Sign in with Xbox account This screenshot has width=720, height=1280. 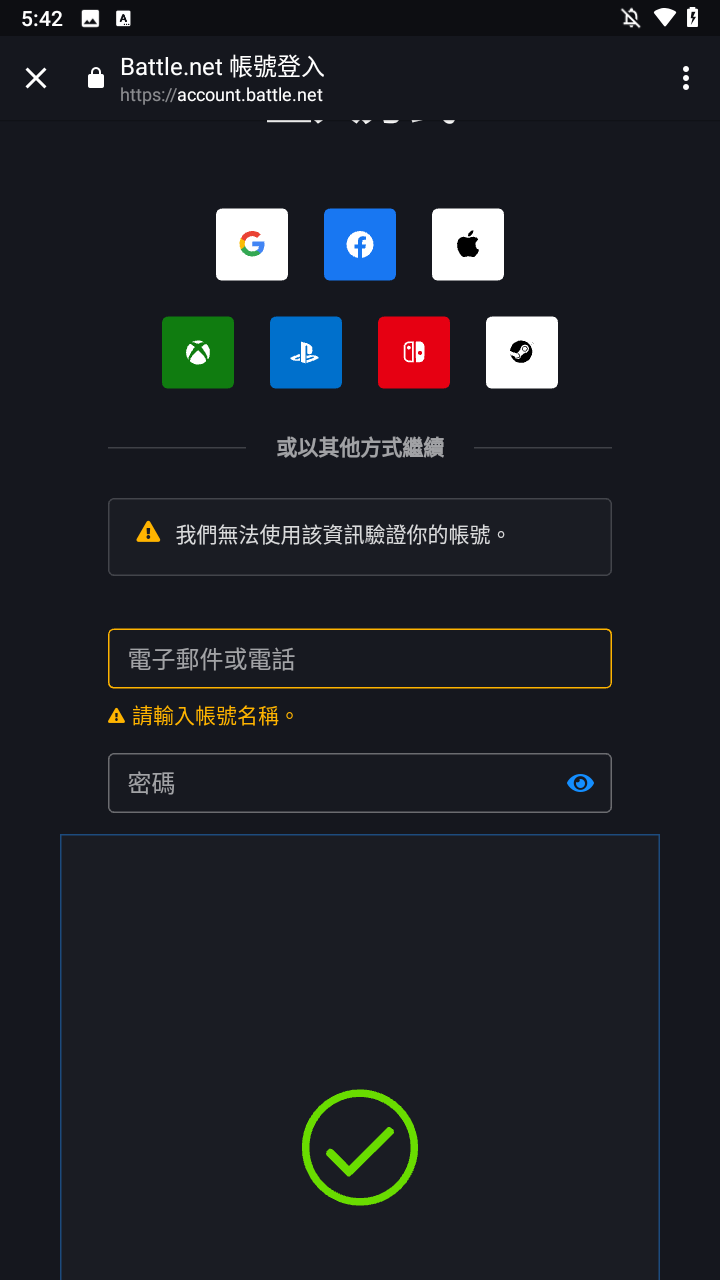[198, 352]
